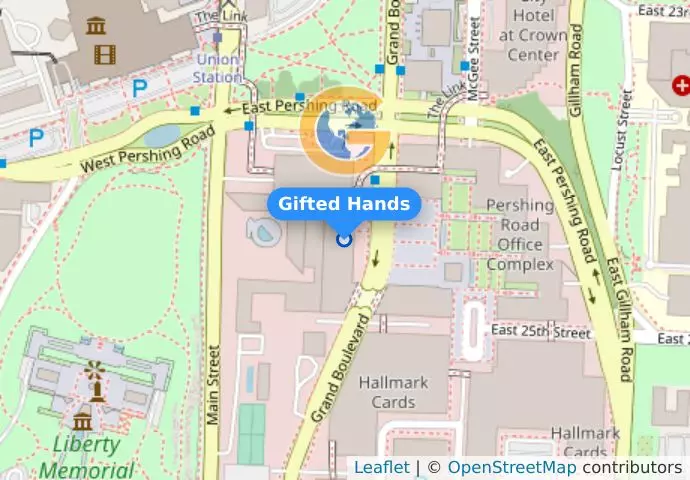
Task: Open the OpenStreetMap contributors link
Action: [x=511, y=467]
